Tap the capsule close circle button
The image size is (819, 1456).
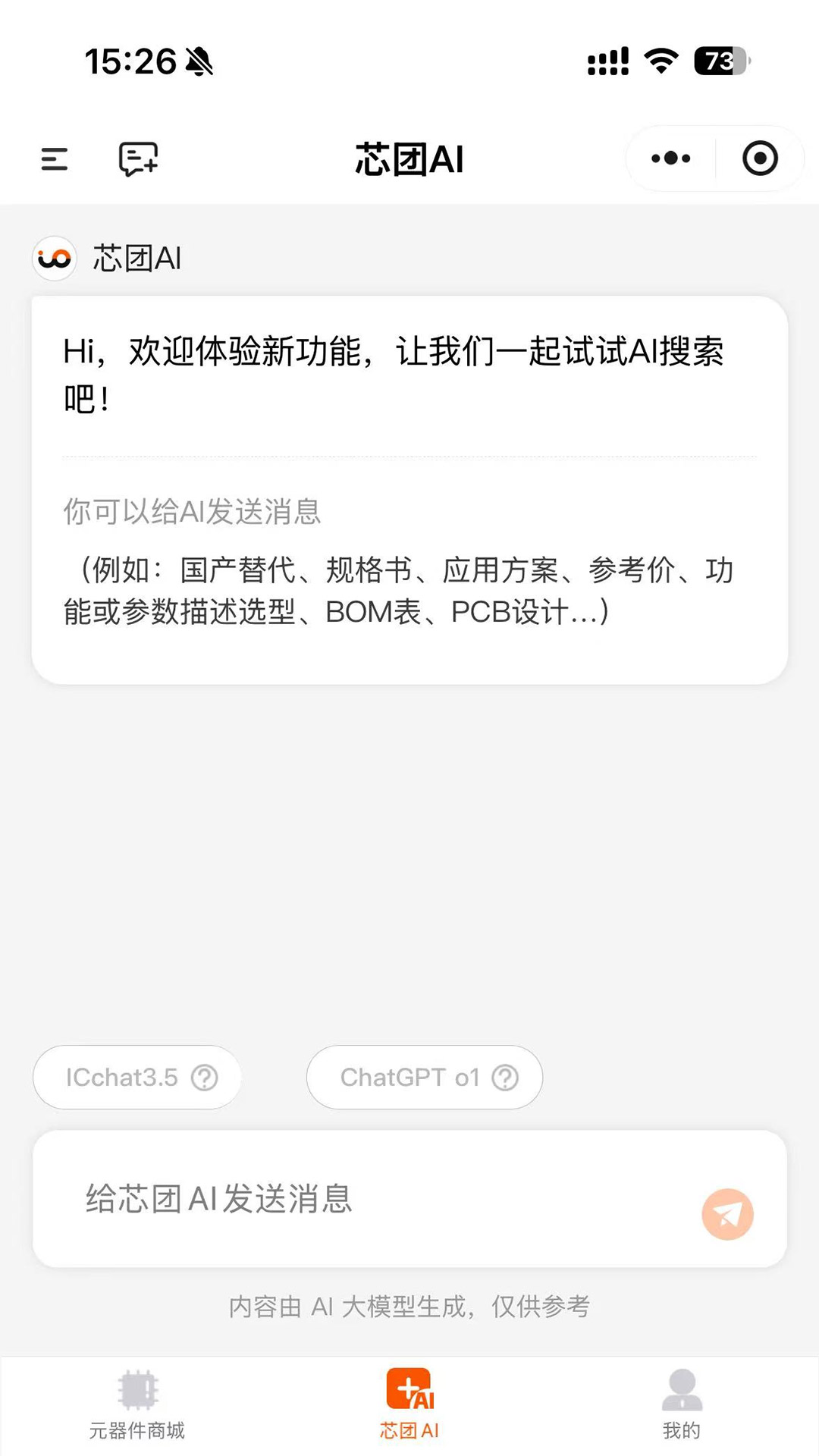[x=759, y=158]
